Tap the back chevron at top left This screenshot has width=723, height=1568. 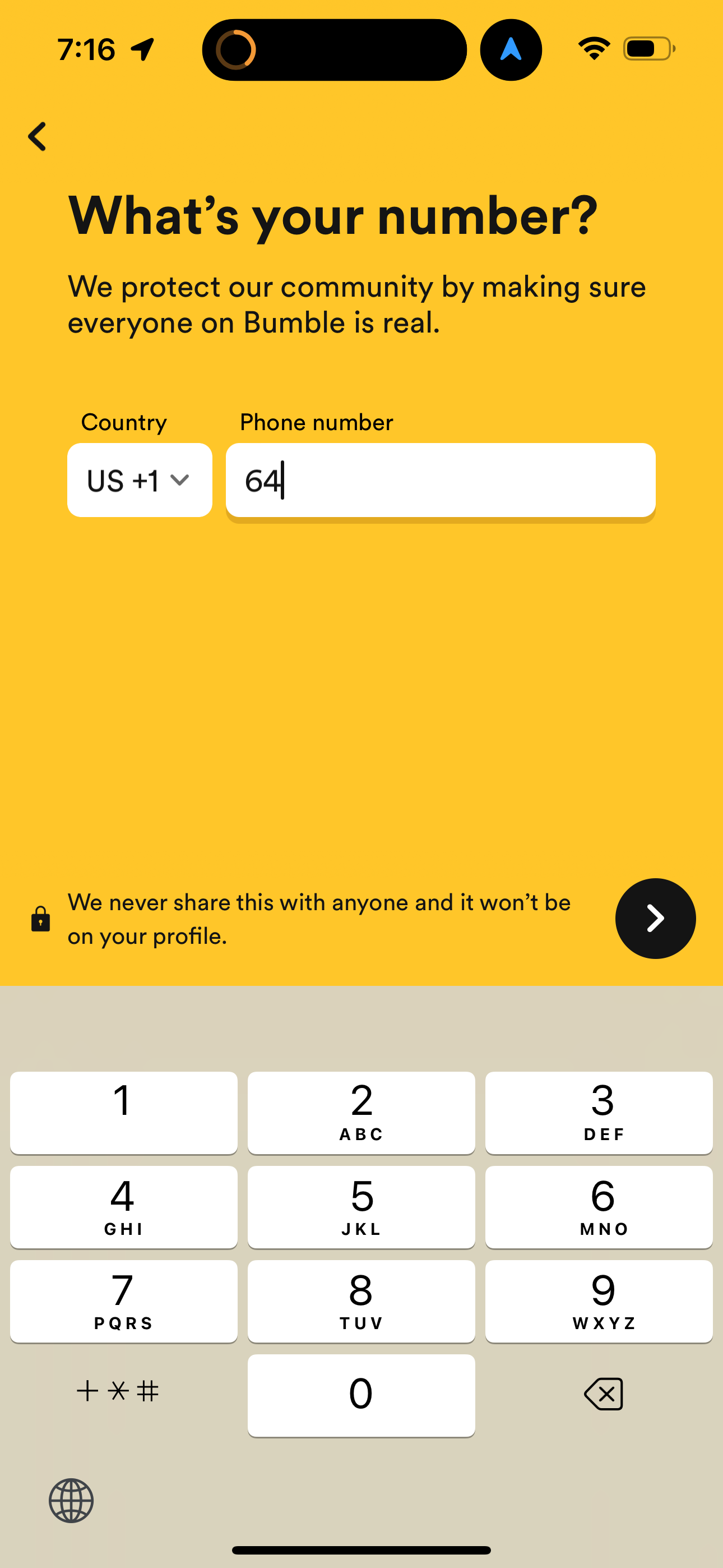click(37, 136)
